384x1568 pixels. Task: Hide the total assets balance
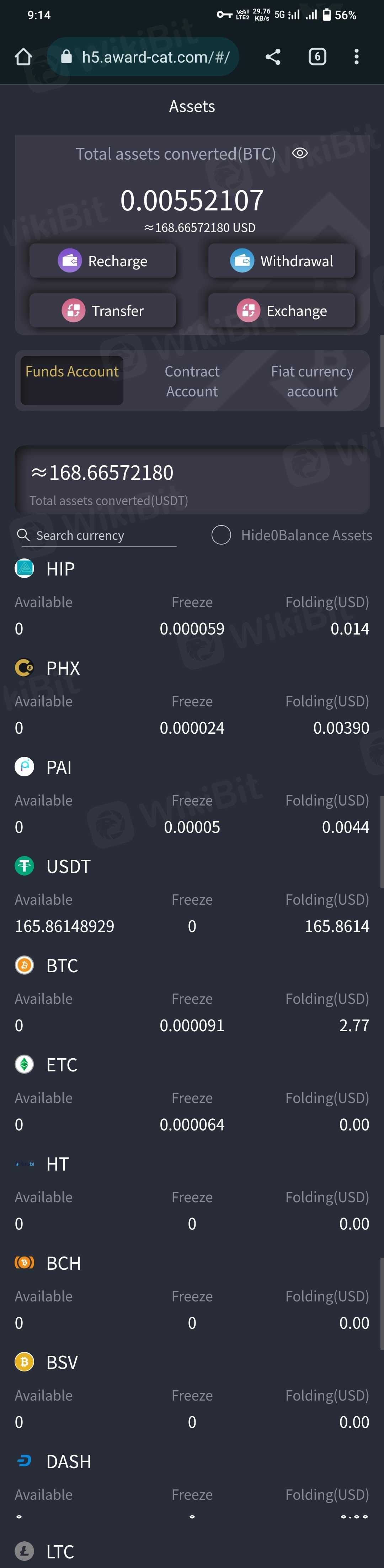(x=300, y=154)
